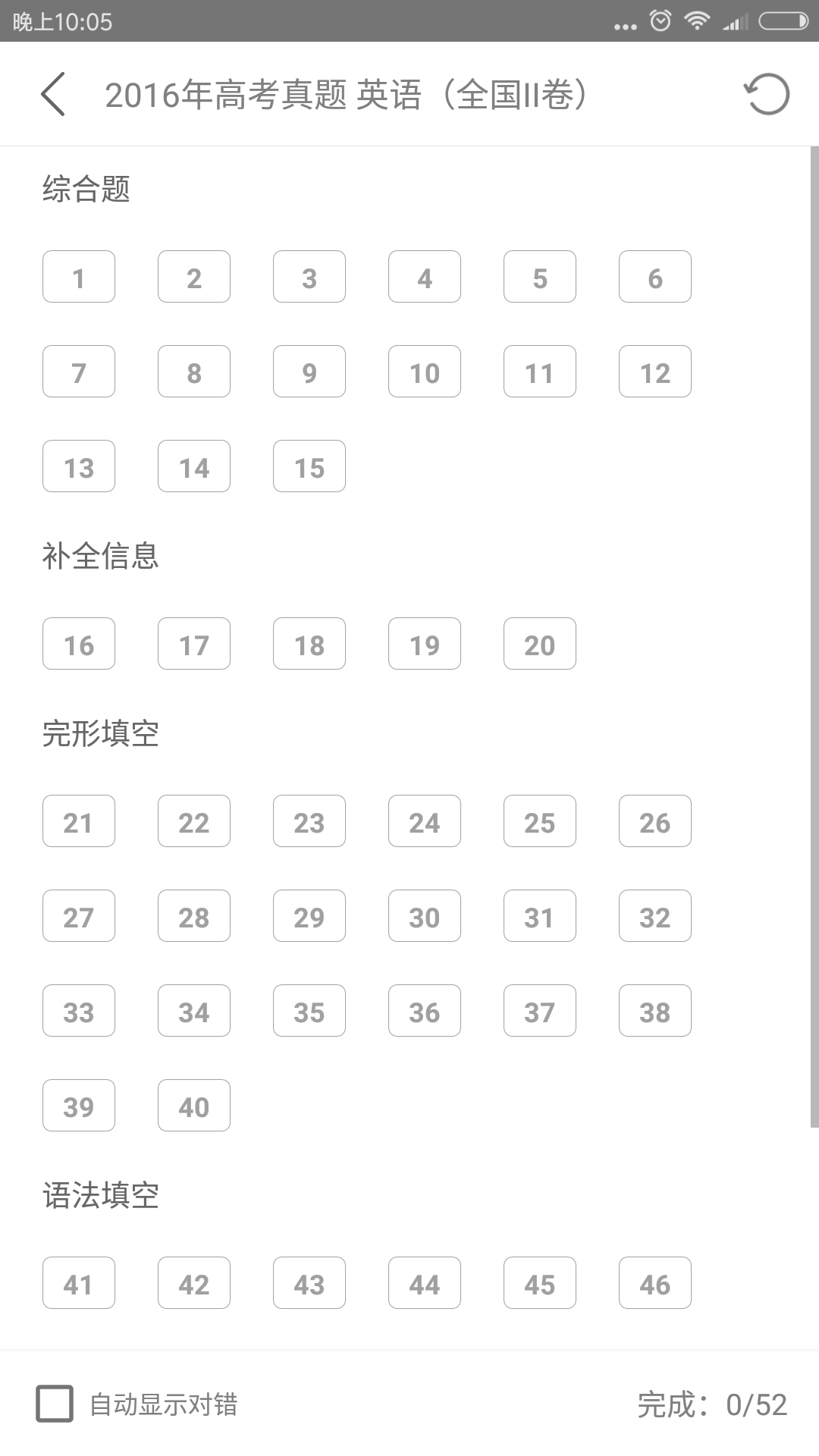
Task: Select question 10
Action: 425,372
